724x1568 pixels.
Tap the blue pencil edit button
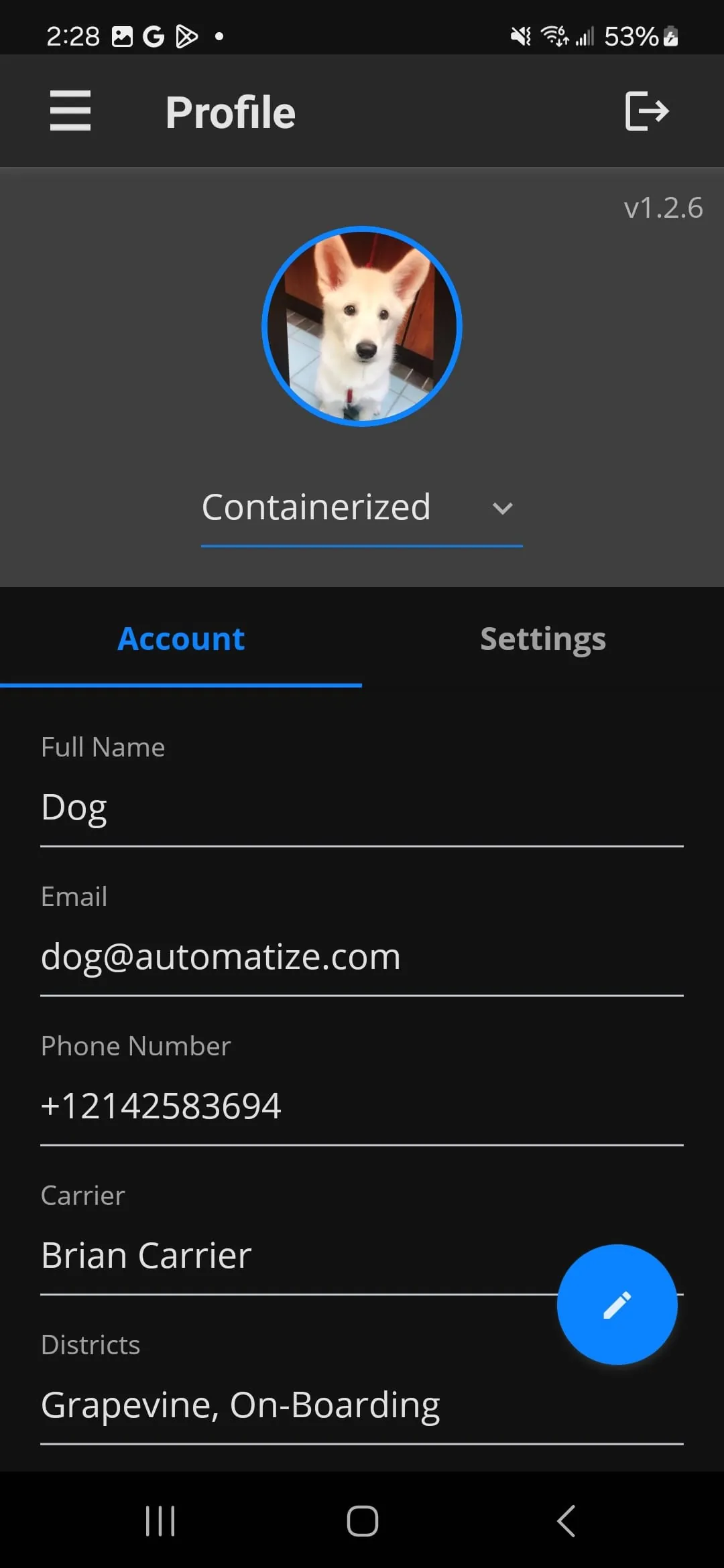tap(617, 1304)
